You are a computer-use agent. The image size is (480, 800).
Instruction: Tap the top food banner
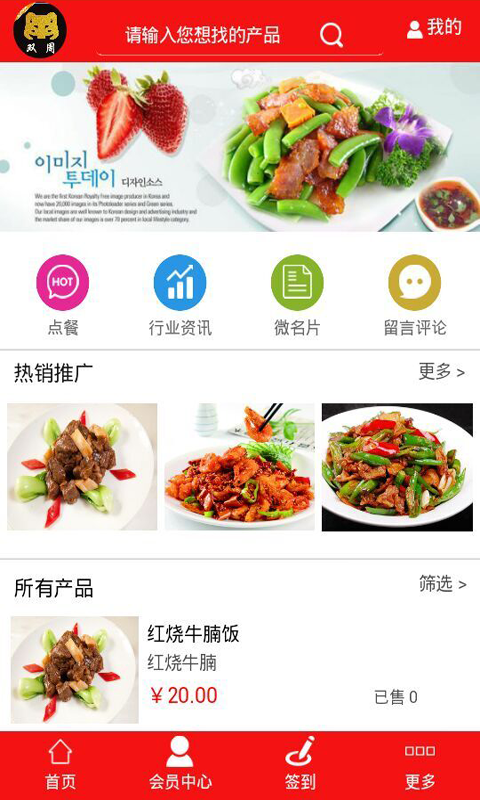[240, 147]
